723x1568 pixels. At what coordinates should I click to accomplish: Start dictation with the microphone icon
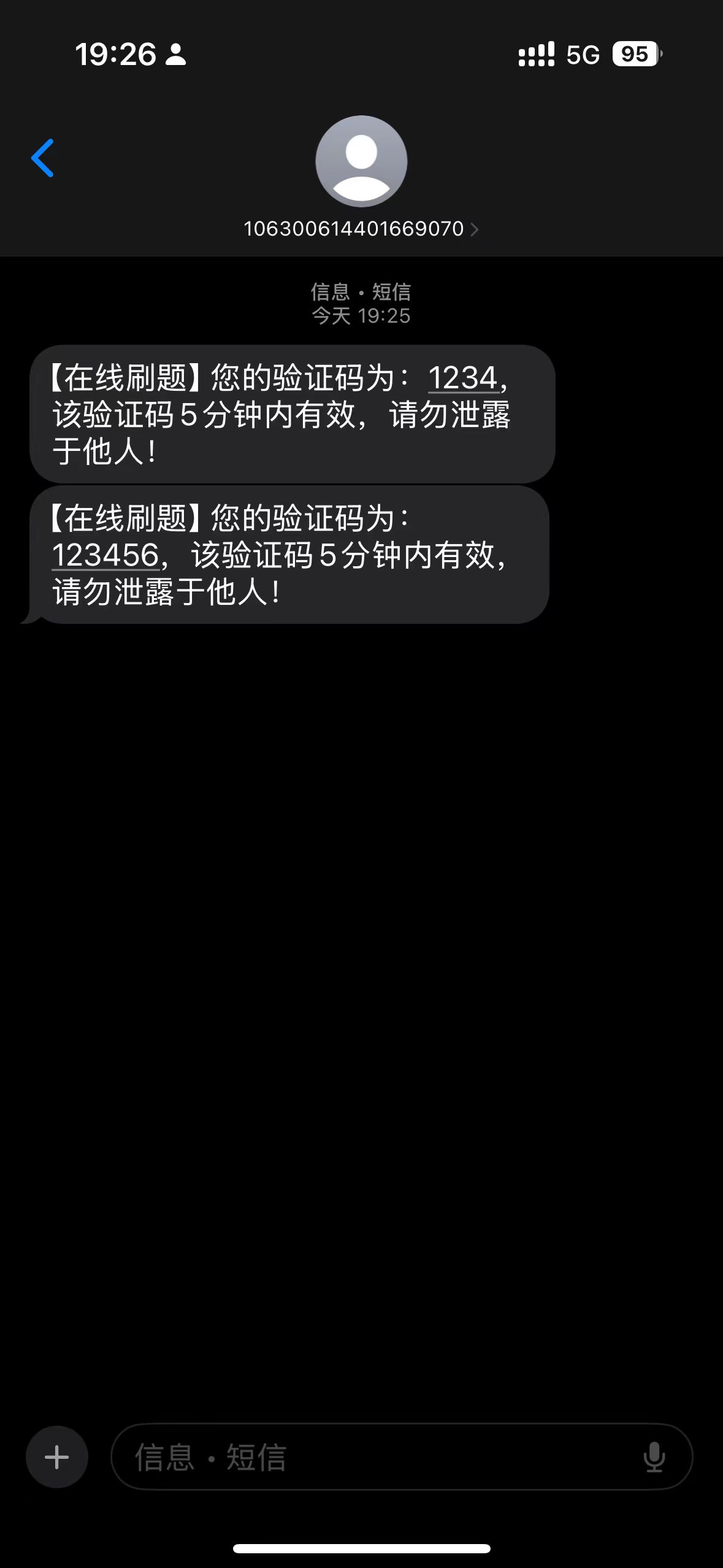point(654,1457)
